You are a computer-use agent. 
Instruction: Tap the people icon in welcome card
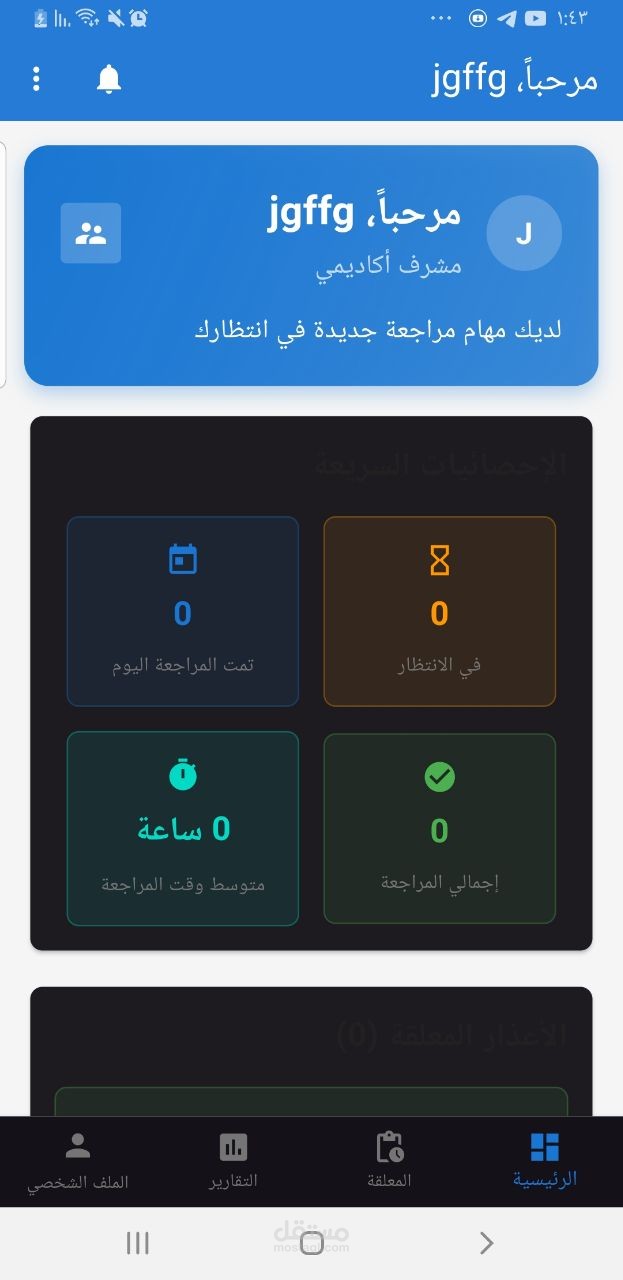pos(91,234)
